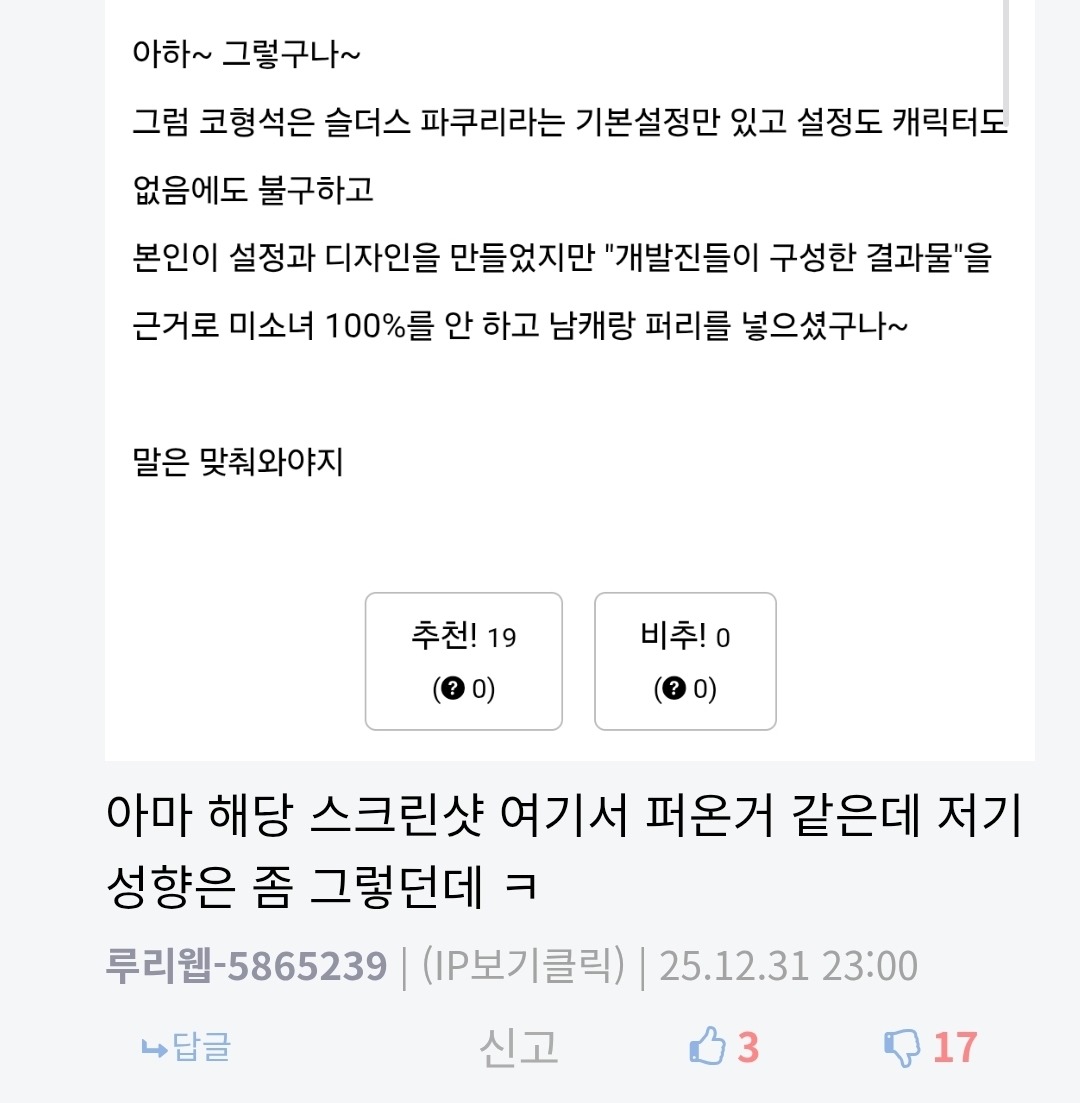Reveal the commenter's IP via IP보기클릭

click(x=522, y=966)
